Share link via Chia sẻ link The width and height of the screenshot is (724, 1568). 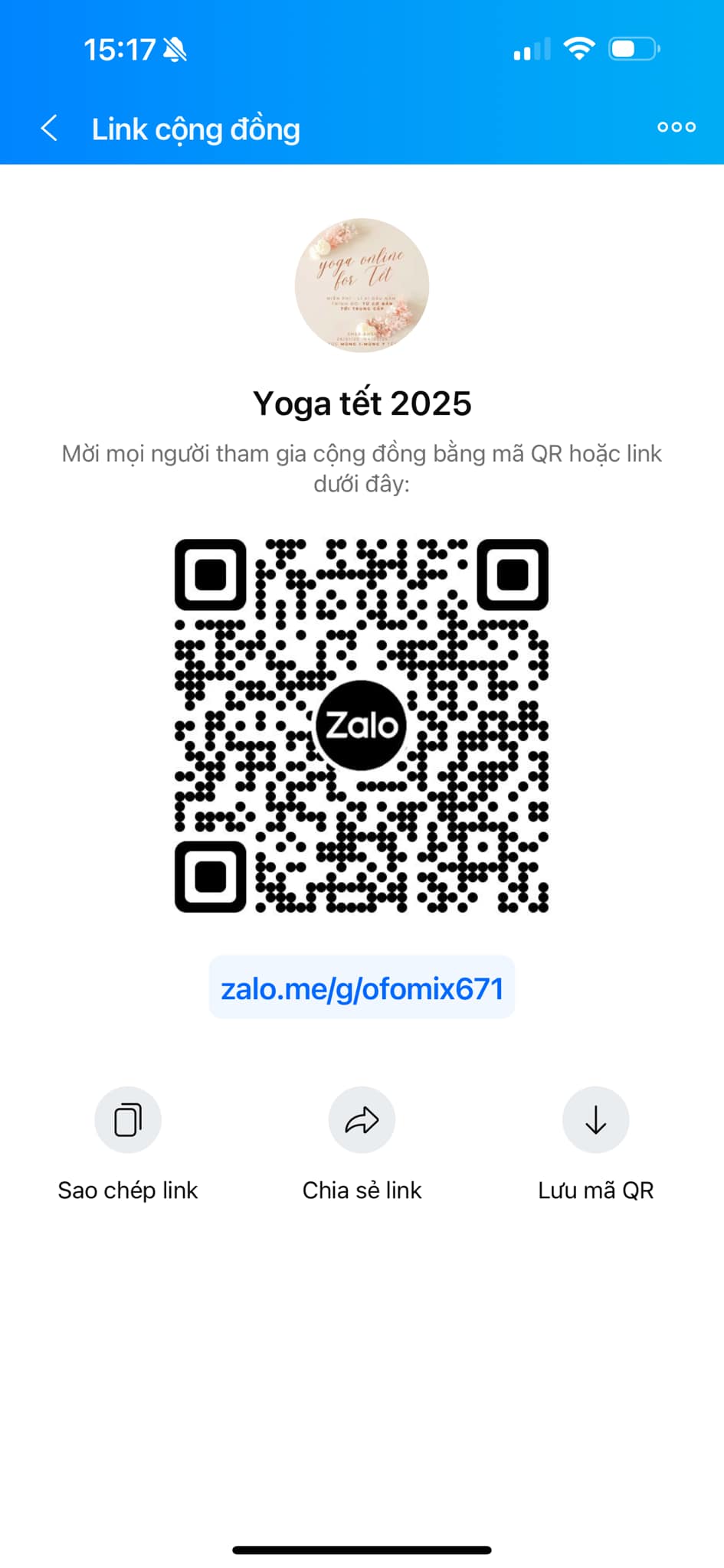362,1120
